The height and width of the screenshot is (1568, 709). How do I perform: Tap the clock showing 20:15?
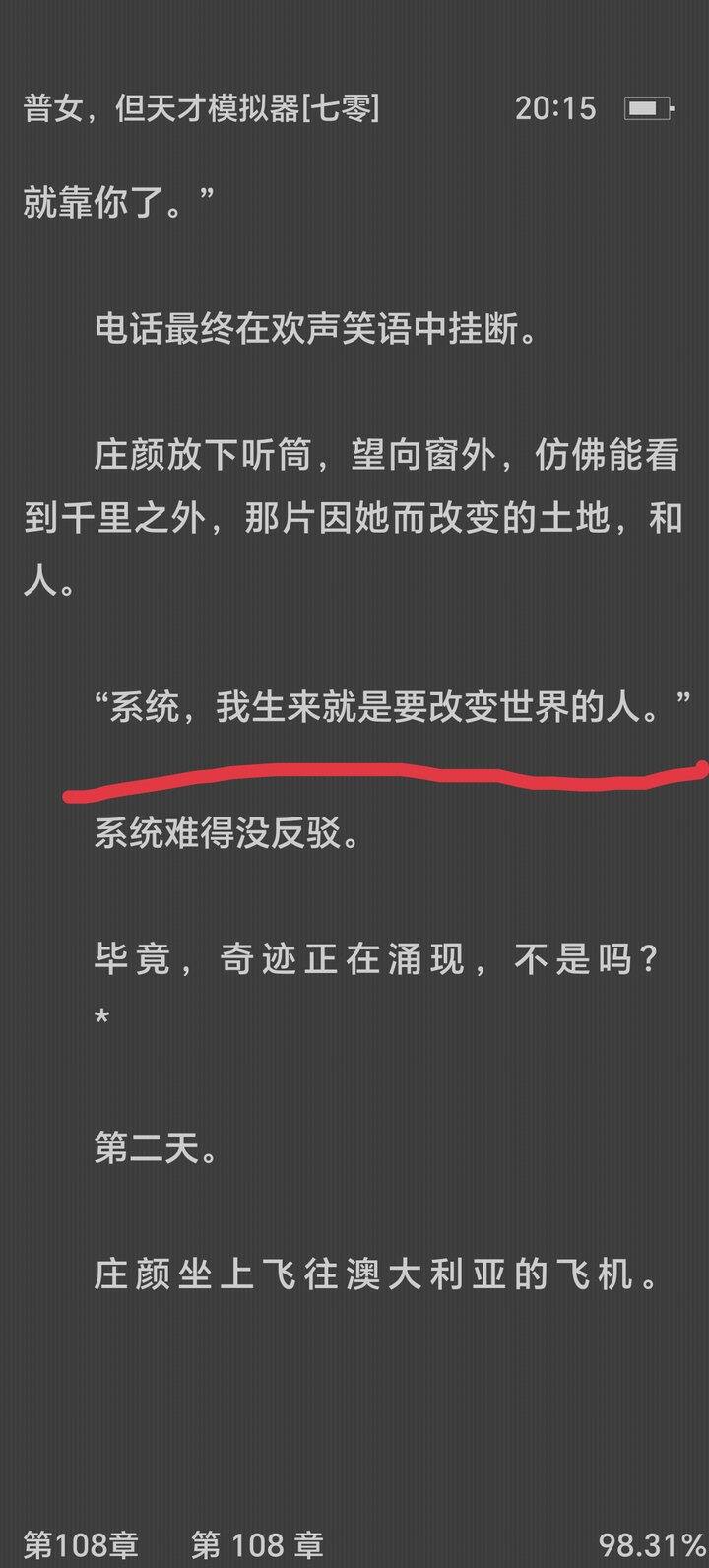coord(556,109)
